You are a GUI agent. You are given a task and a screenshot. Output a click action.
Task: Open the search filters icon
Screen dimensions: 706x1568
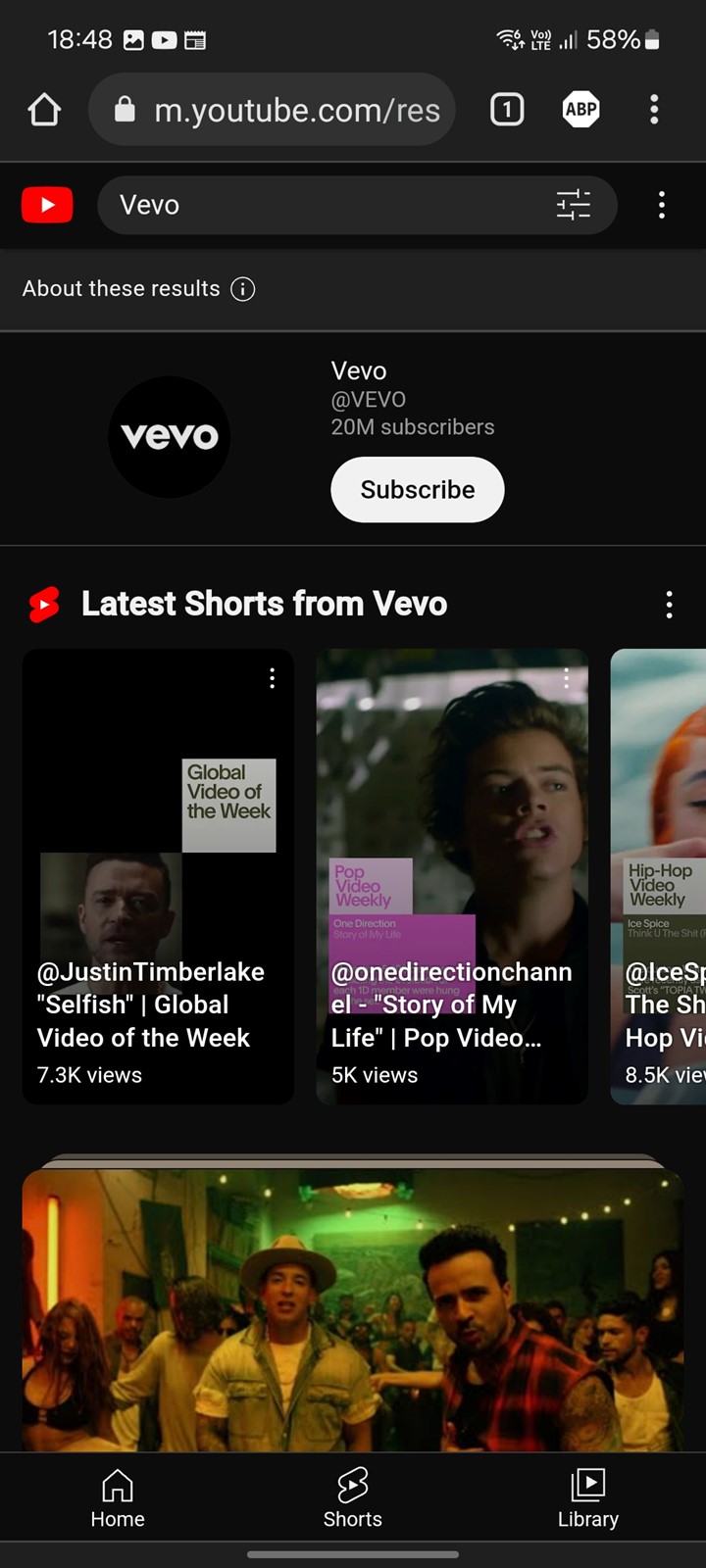[574, 205]
